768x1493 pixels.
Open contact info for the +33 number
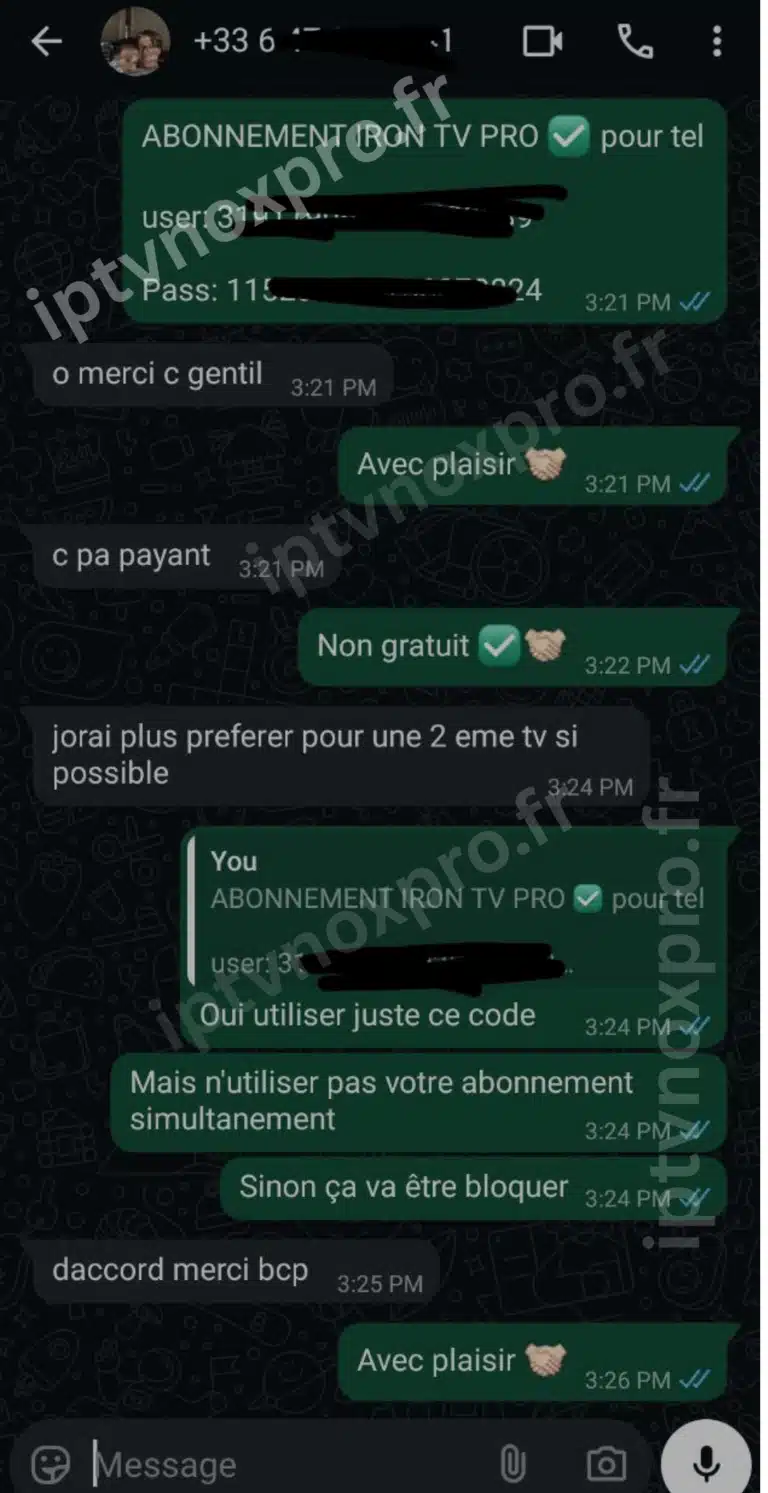point(322,41)
